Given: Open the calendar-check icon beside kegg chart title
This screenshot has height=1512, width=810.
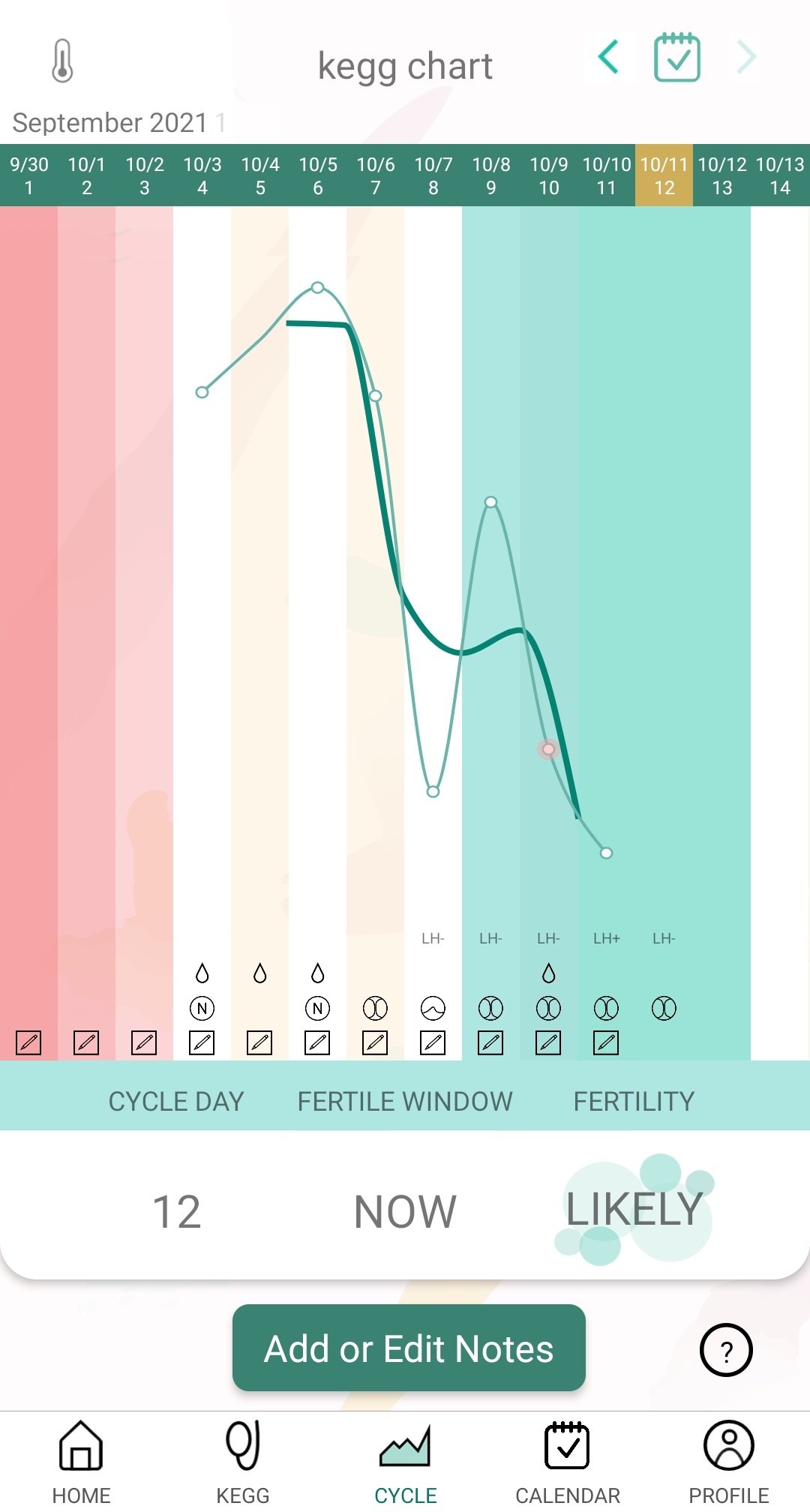Looking at the screenshot, I should point(677,57).
